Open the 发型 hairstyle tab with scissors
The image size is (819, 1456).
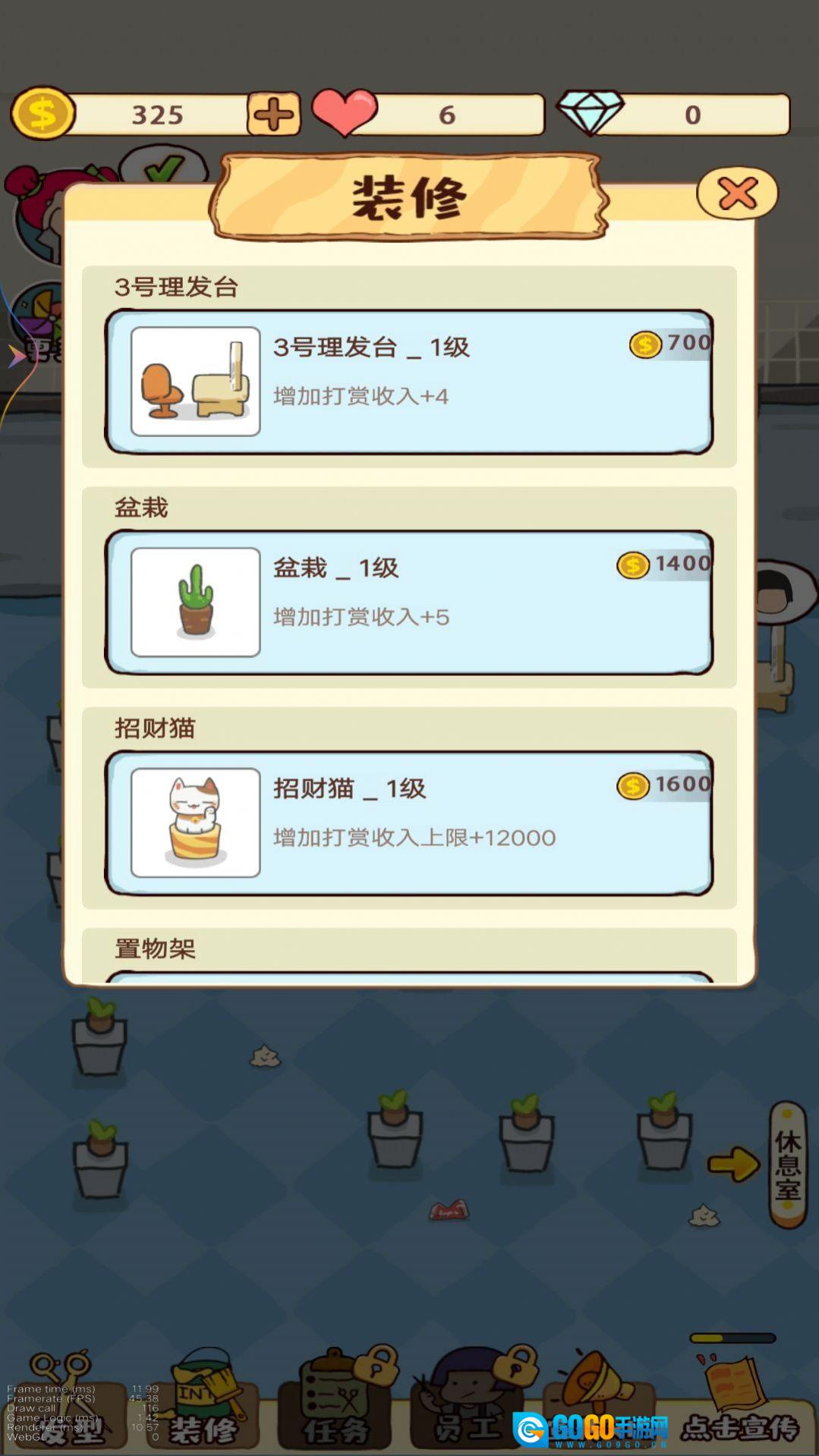[x=68, y=1400]
